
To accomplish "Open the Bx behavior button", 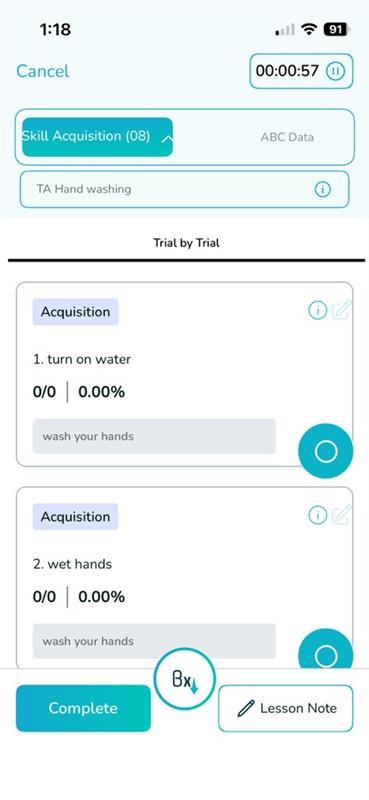I will click(185, 679).
